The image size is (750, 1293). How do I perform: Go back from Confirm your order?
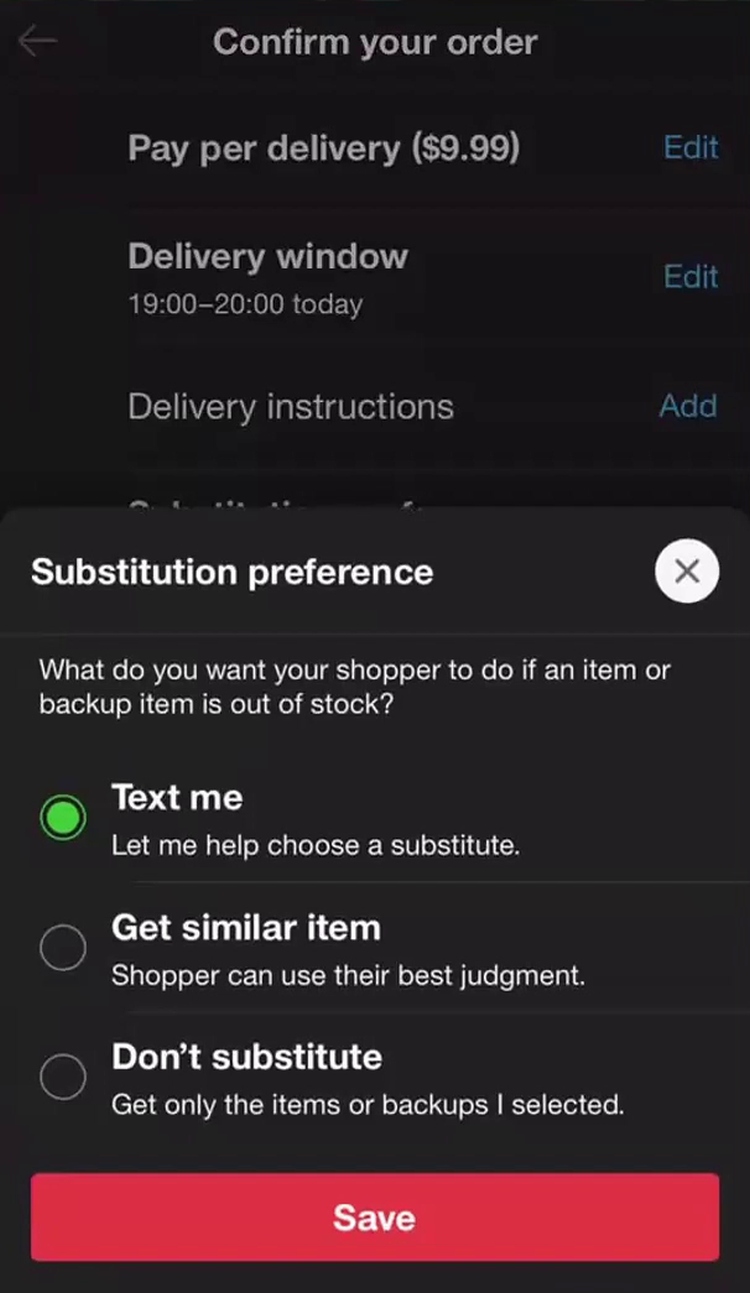tap(38, 42)
